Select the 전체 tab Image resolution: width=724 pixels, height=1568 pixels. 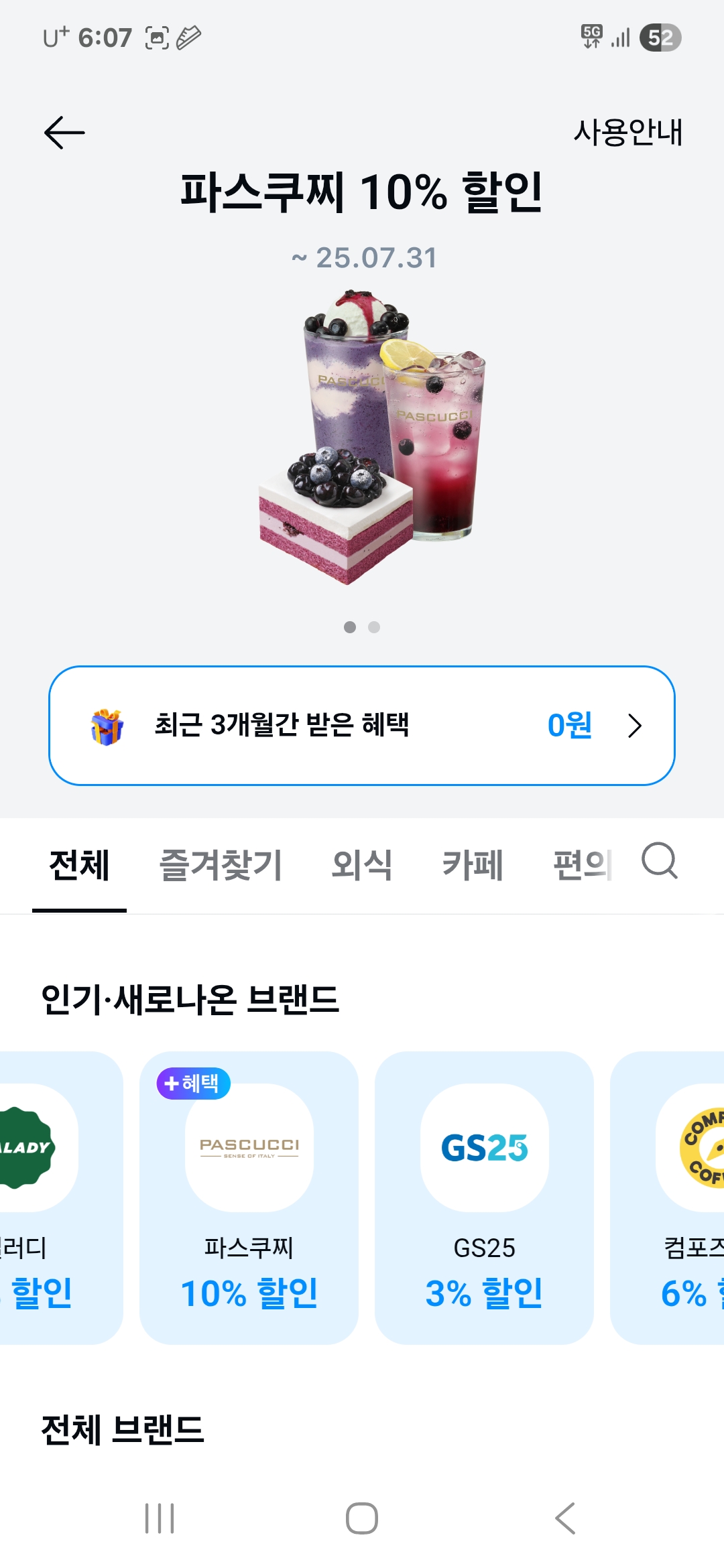coord(79,865)
